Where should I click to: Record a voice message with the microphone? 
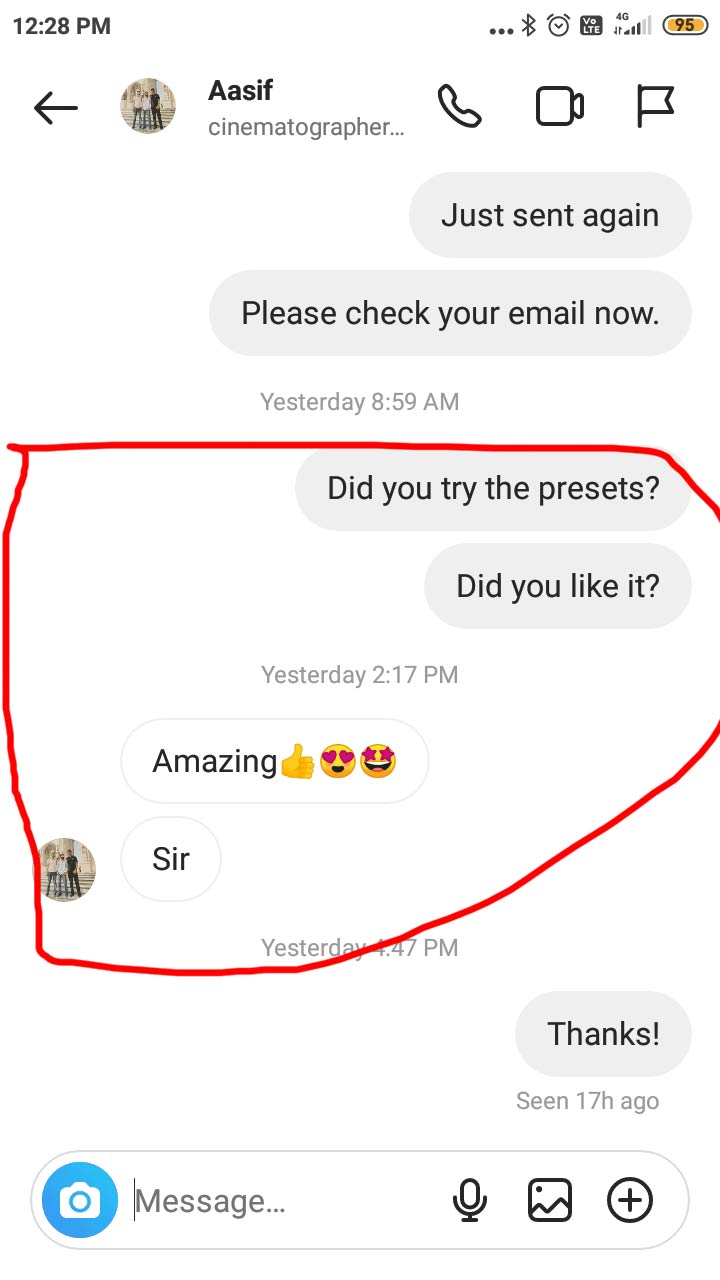click(x=469, y=1200)
